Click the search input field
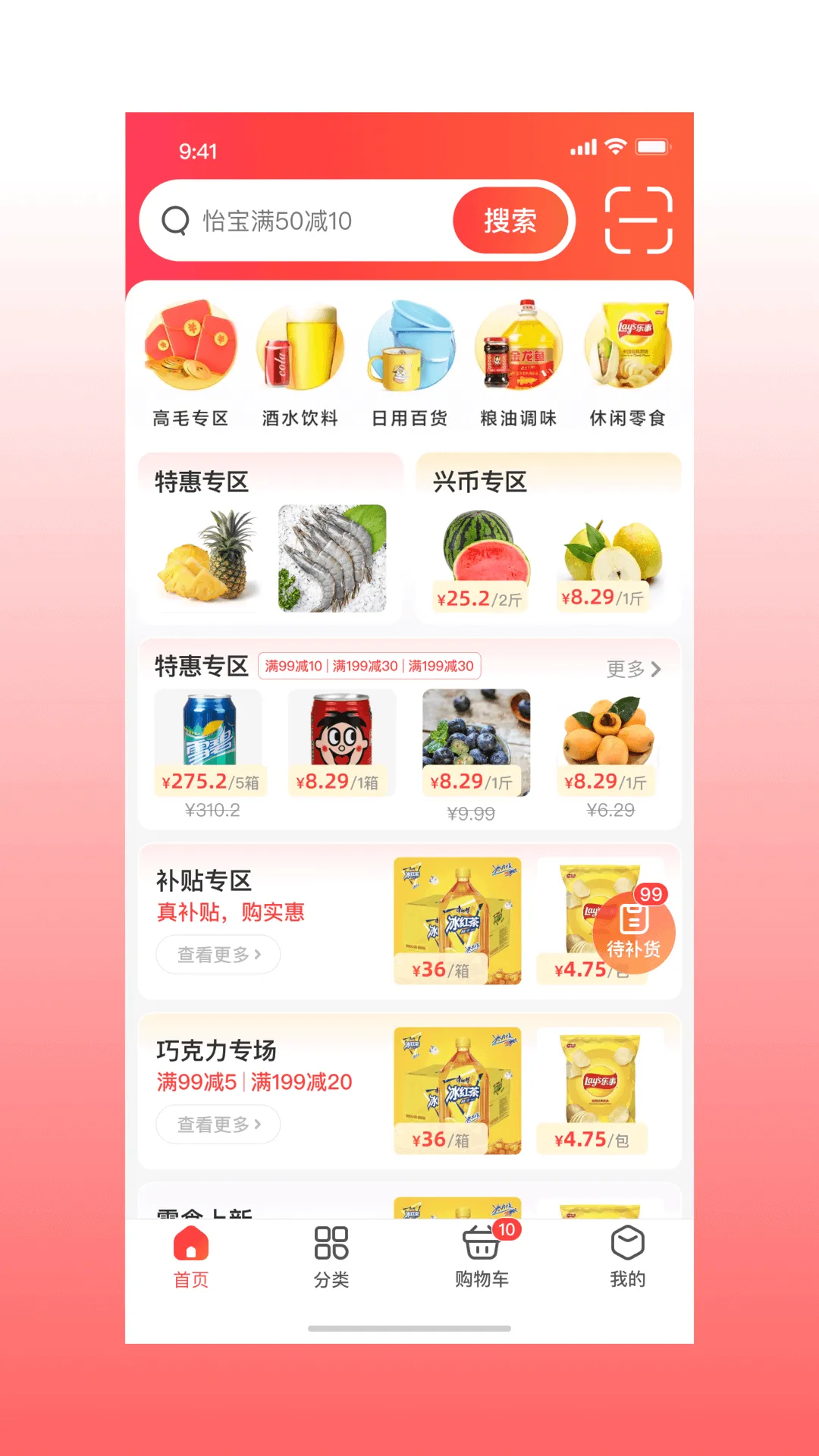Screen dimensions: 819x1456 click(303, 221)
